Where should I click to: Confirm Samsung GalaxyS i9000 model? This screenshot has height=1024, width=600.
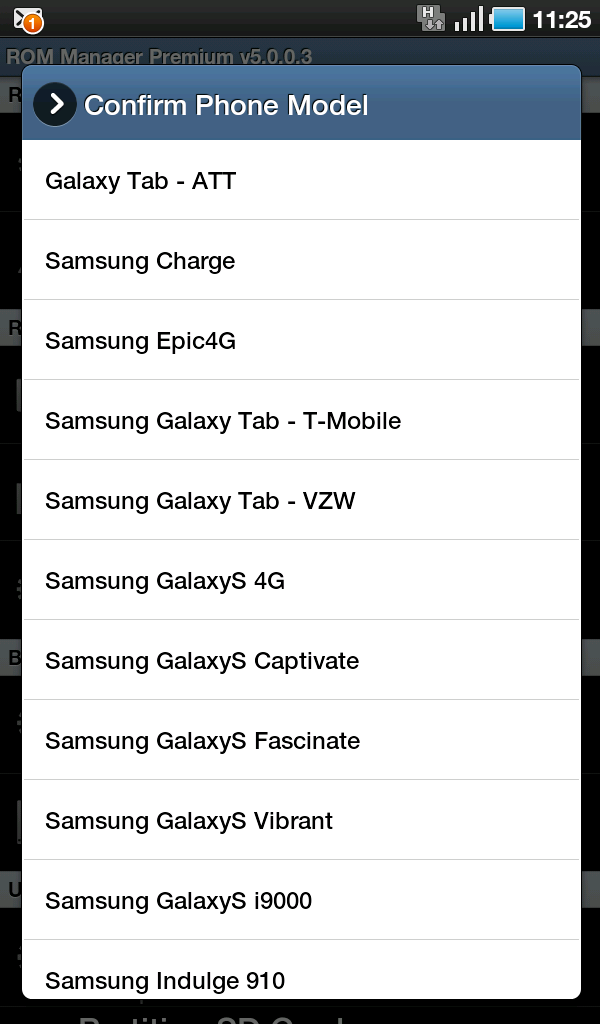(x=300, y=901)
